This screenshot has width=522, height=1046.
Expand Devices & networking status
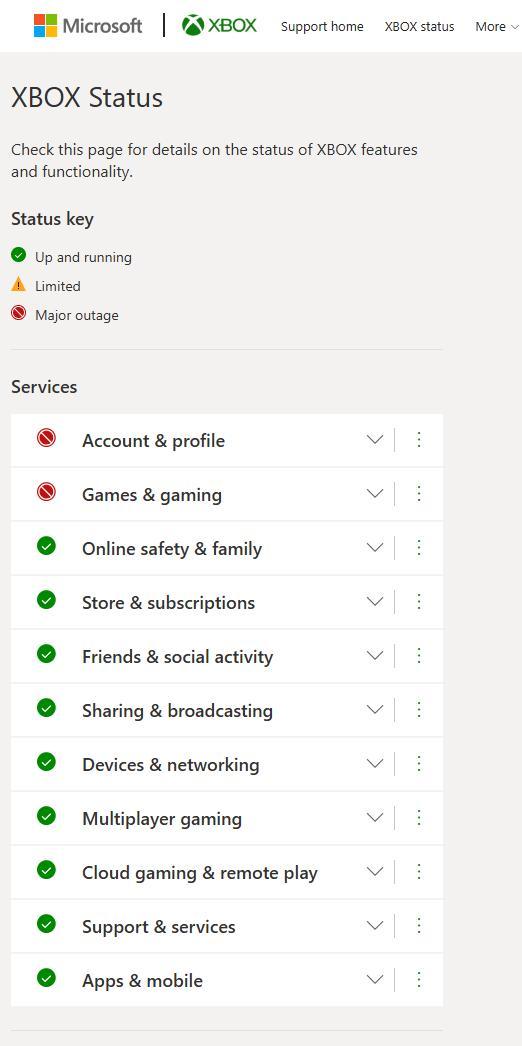pyautogui.click(x=375, y=764)
